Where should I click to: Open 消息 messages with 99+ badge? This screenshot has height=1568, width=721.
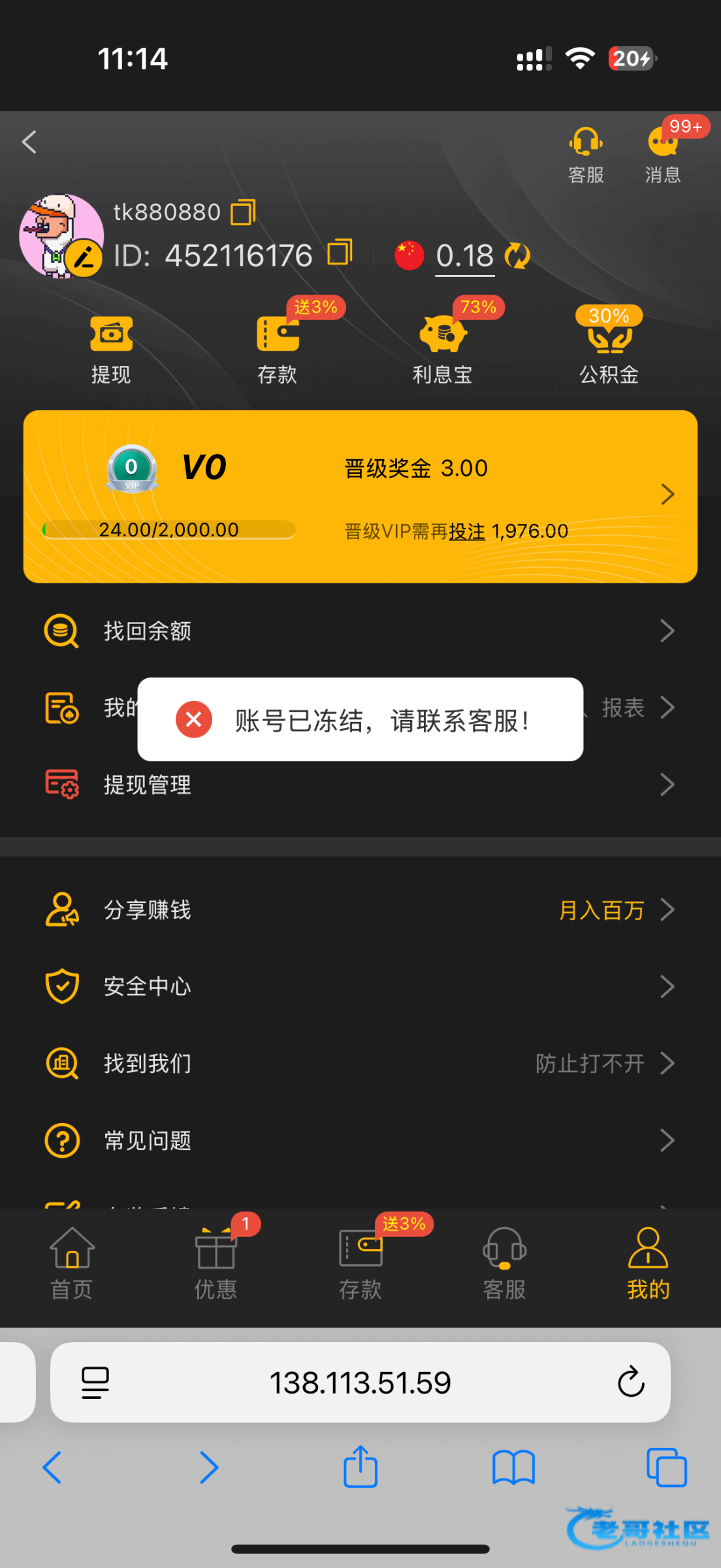663,154
